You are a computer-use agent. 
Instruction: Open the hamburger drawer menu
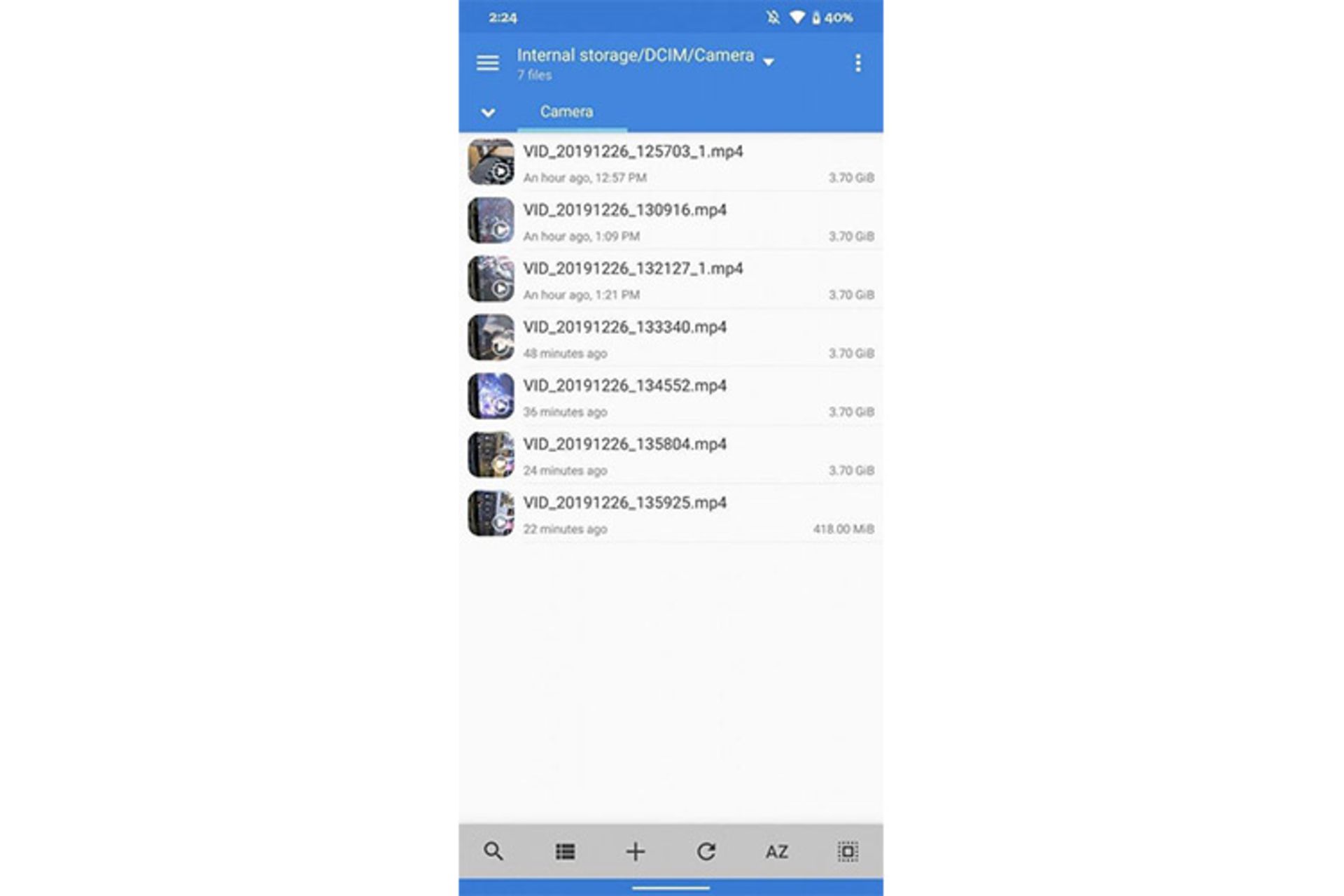488,63
